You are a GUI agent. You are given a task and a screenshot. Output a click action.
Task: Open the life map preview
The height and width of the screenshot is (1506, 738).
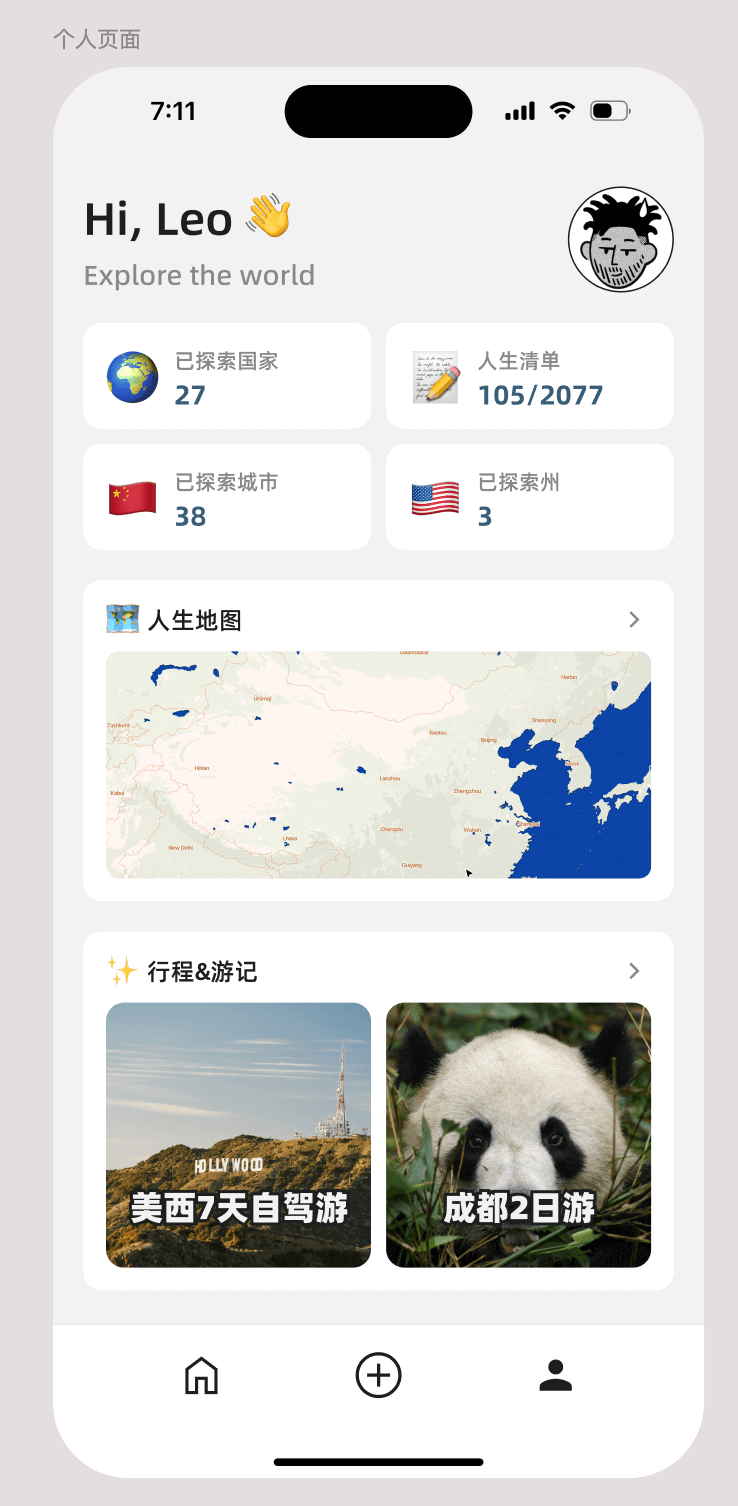tap(378, 765)
